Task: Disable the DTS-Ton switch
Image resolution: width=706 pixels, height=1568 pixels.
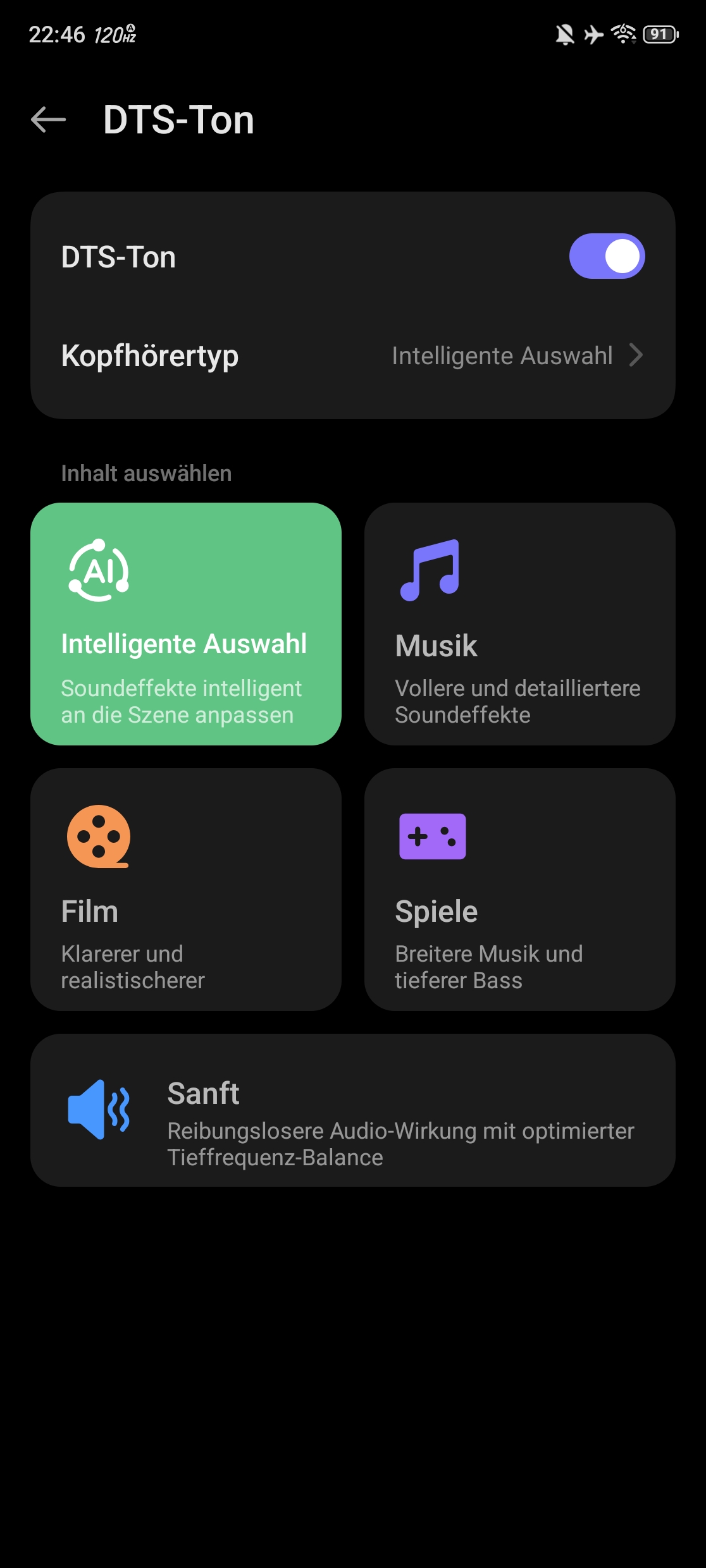Action: (x=607, y=256)
